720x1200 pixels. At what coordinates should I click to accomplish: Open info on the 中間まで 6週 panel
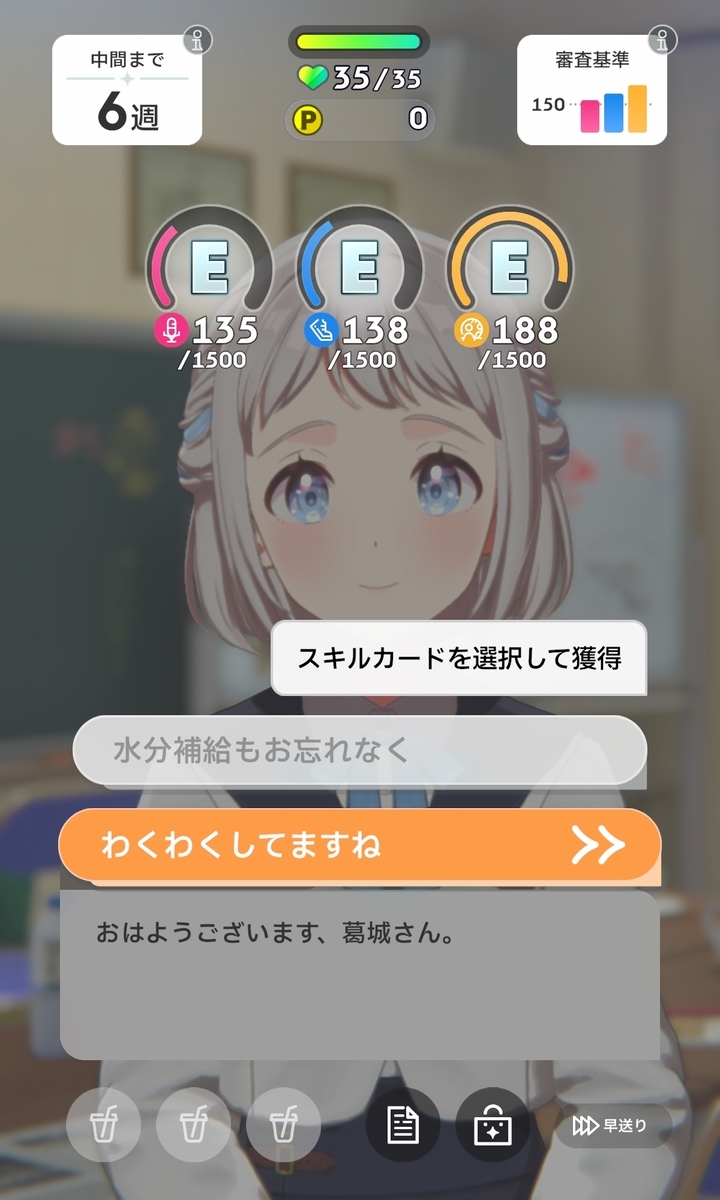[199, 41]
